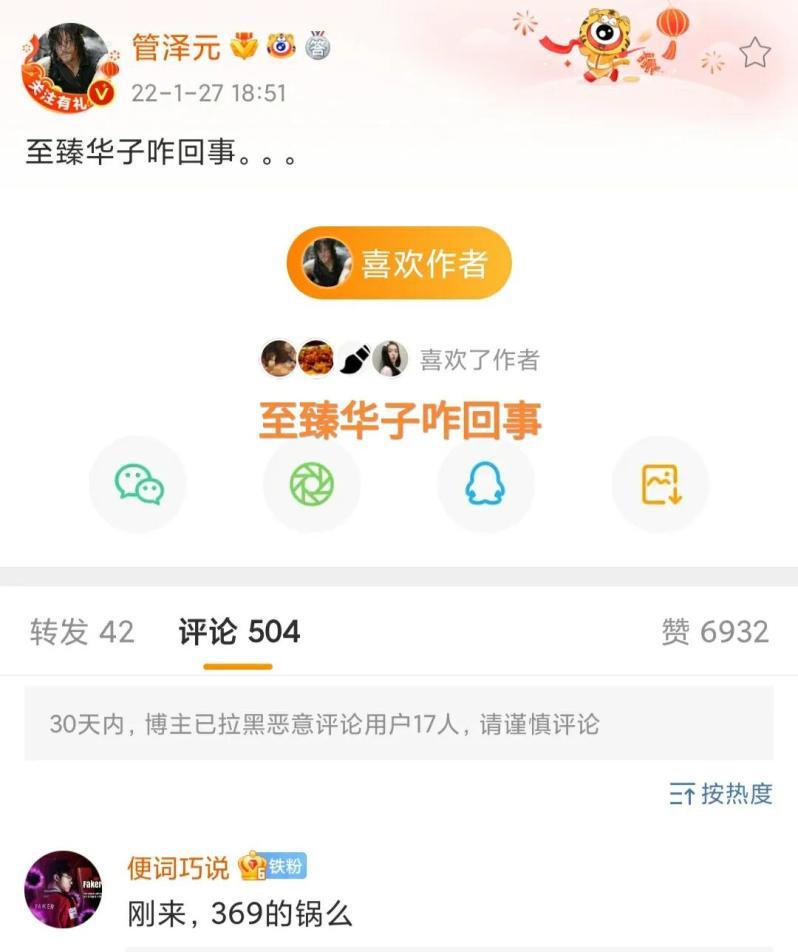Tap the 喜欢作者 button
798x952 pixels.
pos(399,263)
